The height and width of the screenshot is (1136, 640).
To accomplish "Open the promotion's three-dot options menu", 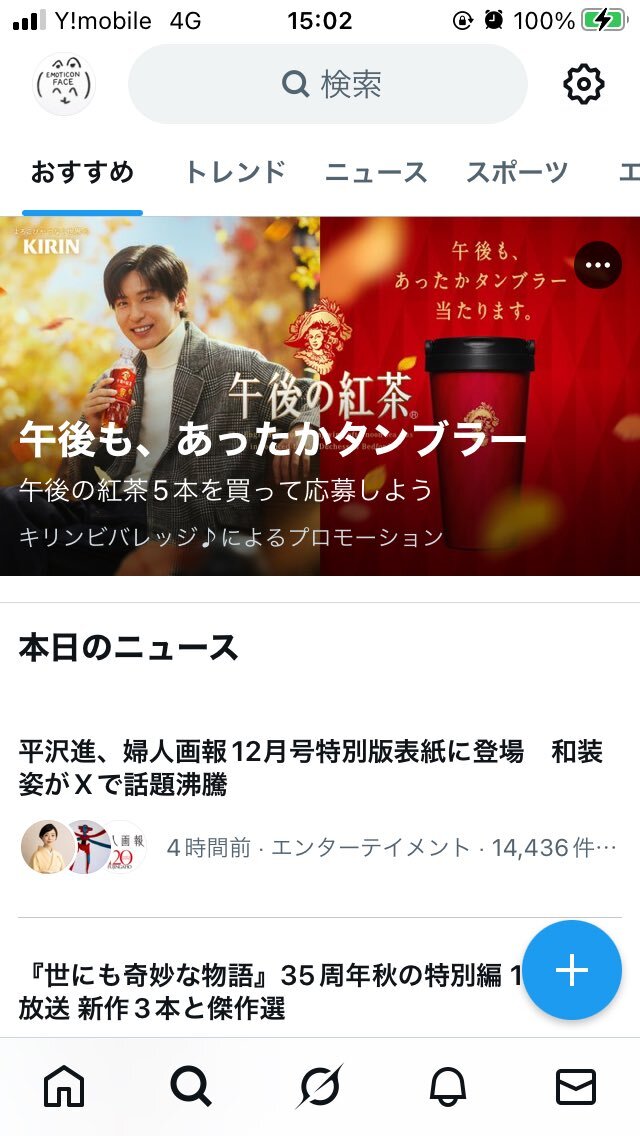I will (x=598, y=265).
